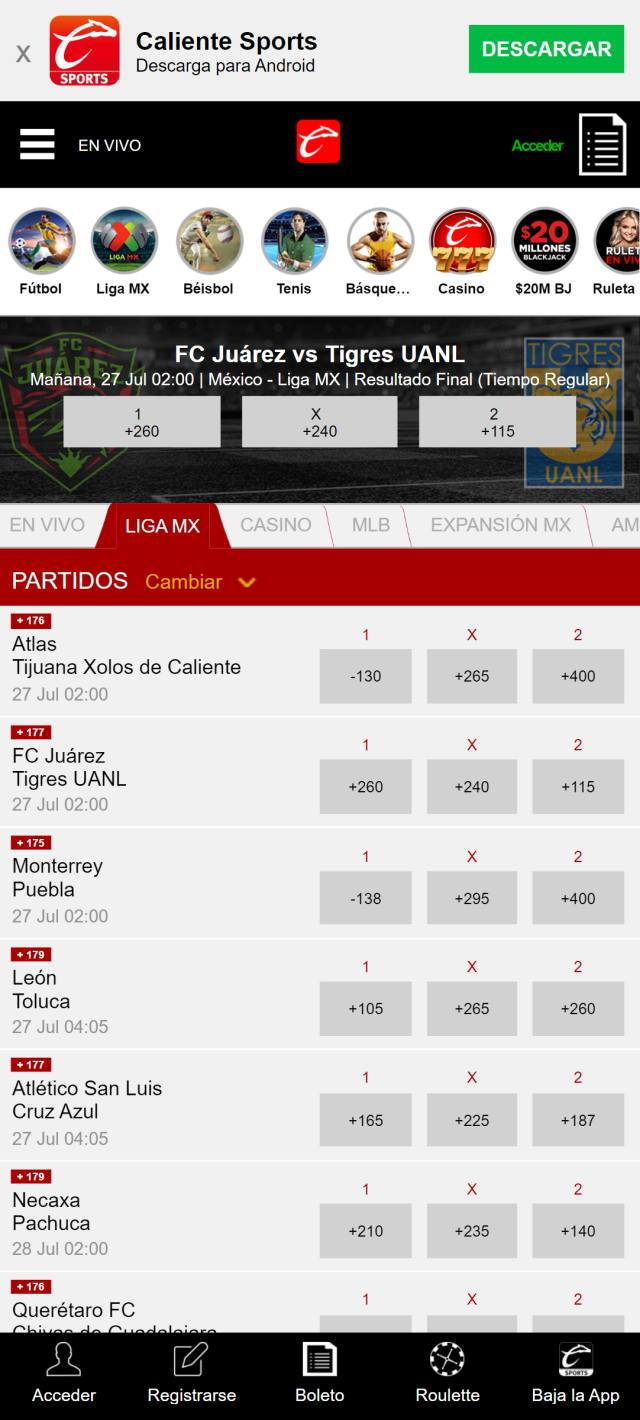Tap the DESCARGAR button
Image resolution: width=640 pixels, height=1420 pixels.
(x=546, y=49)
